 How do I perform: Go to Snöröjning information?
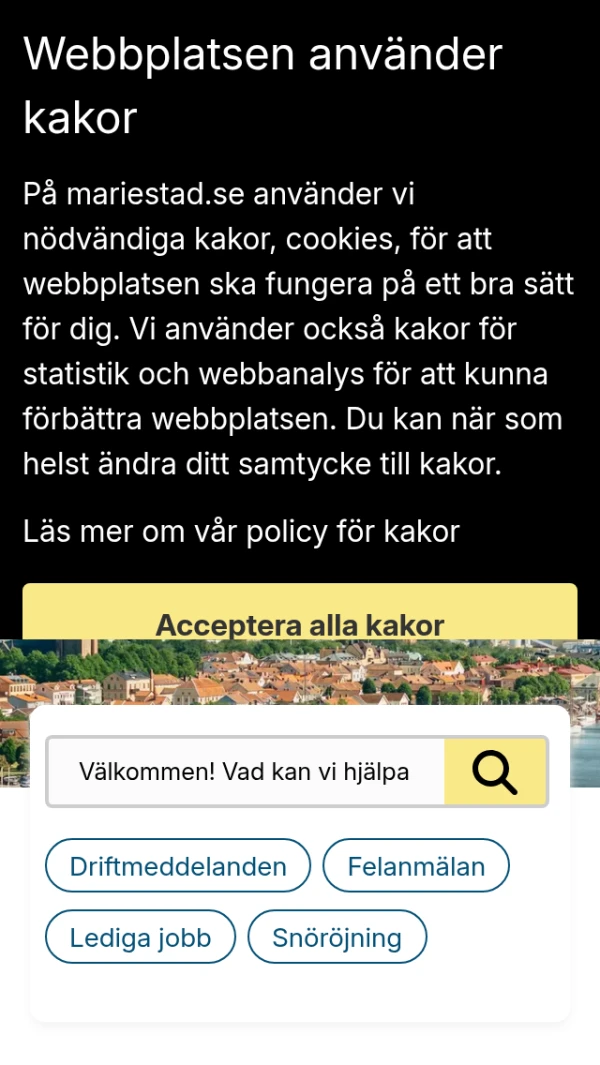tap(337, 937)
